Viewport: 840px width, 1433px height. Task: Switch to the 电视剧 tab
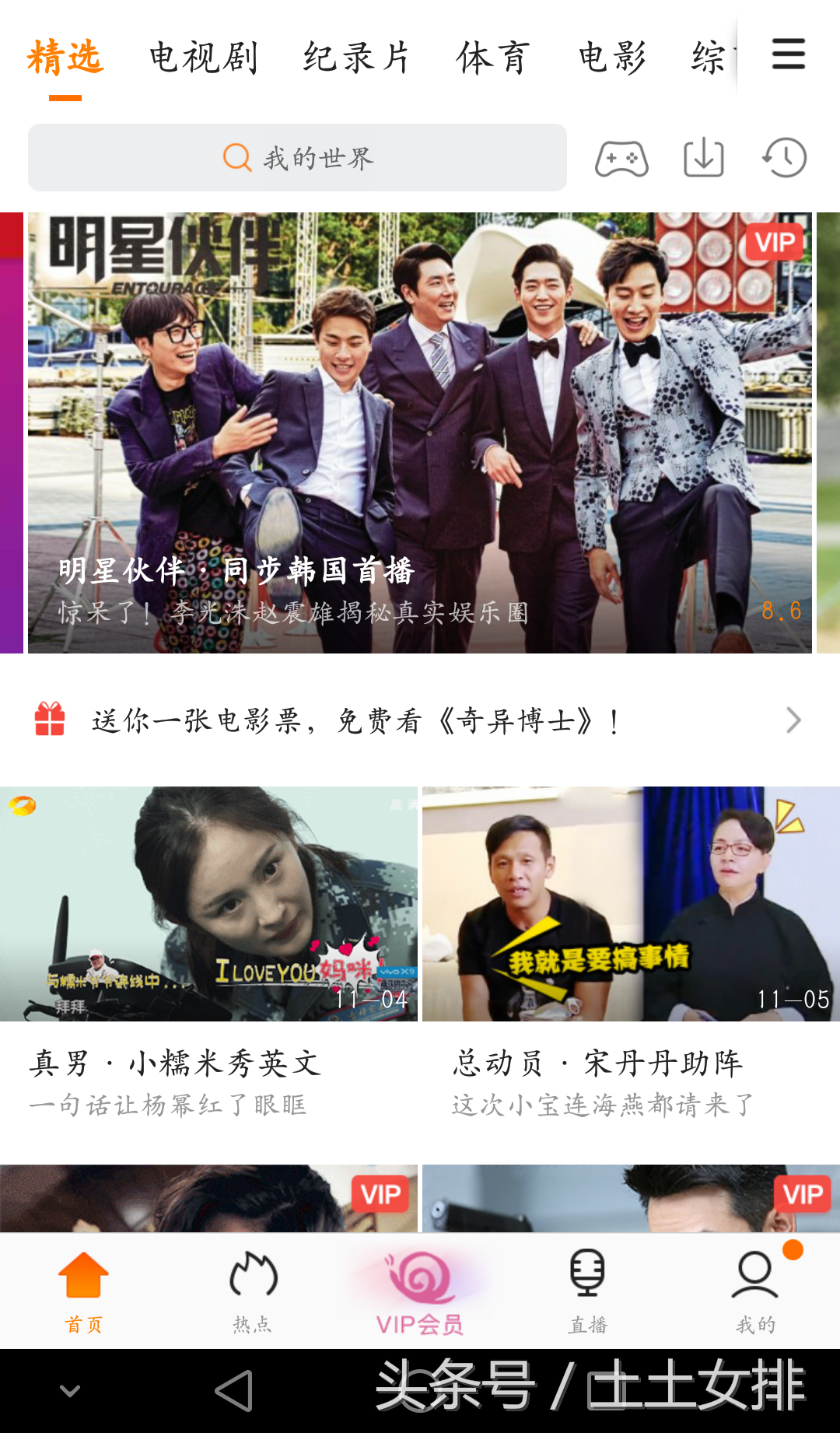click(x=203, y=58)
